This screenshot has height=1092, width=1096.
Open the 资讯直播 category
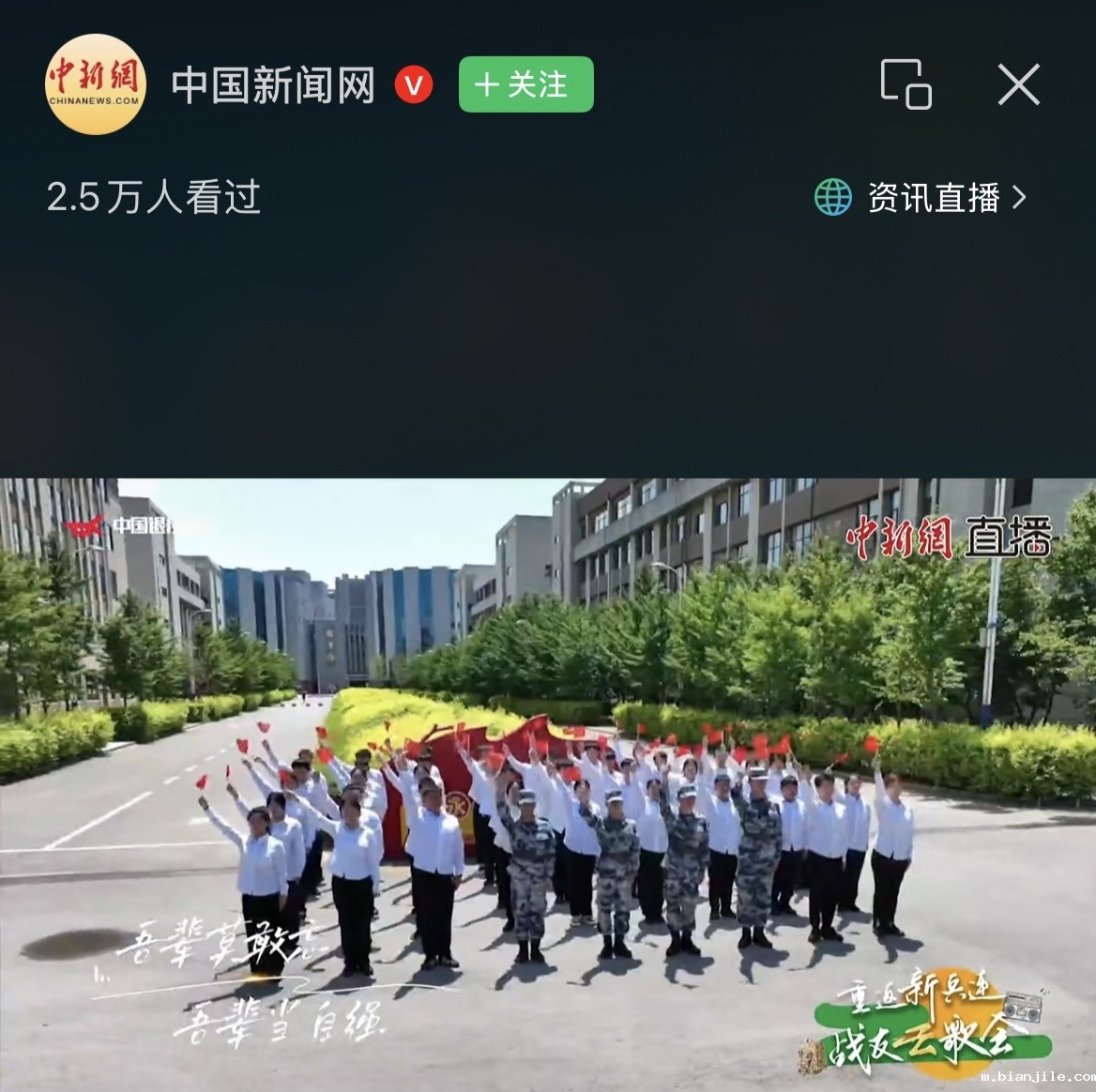tap(921, 198)
